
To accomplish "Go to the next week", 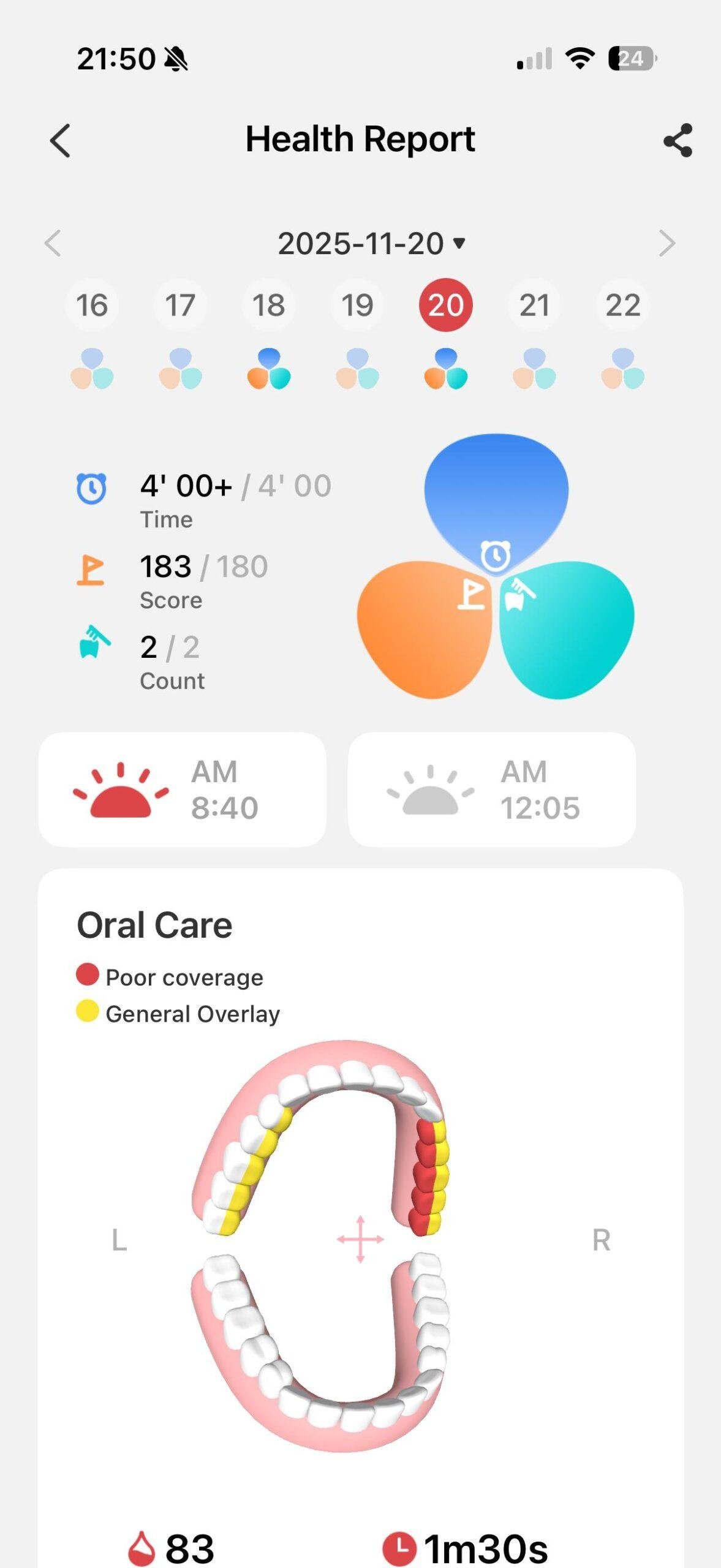I will point(666,244).
